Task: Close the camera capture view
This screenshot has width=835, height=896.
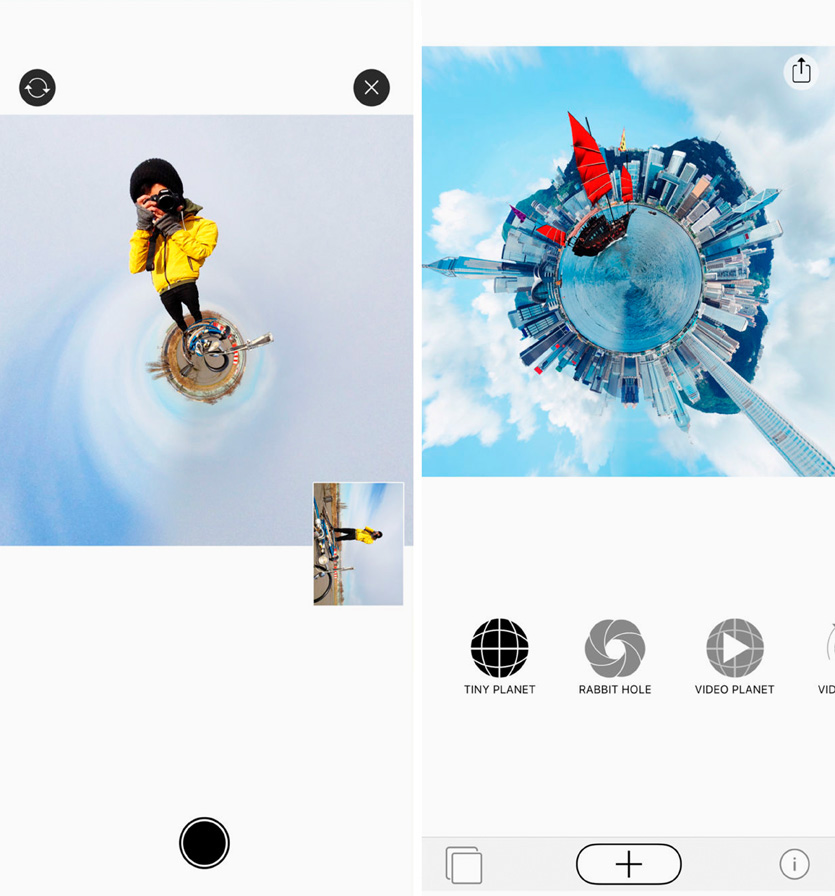Action: [x=371, y=88]
